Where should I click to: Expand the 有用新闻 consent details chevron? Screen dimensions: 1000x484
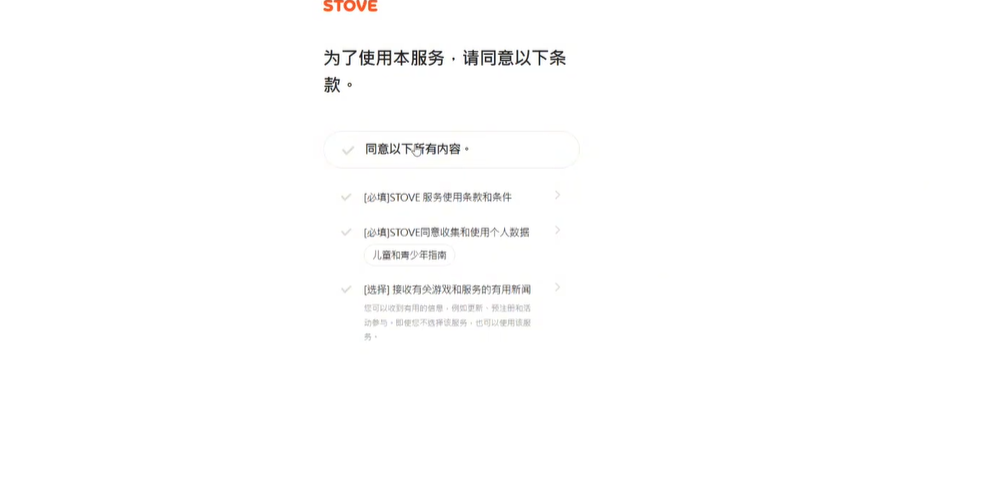tap(557, 287)
